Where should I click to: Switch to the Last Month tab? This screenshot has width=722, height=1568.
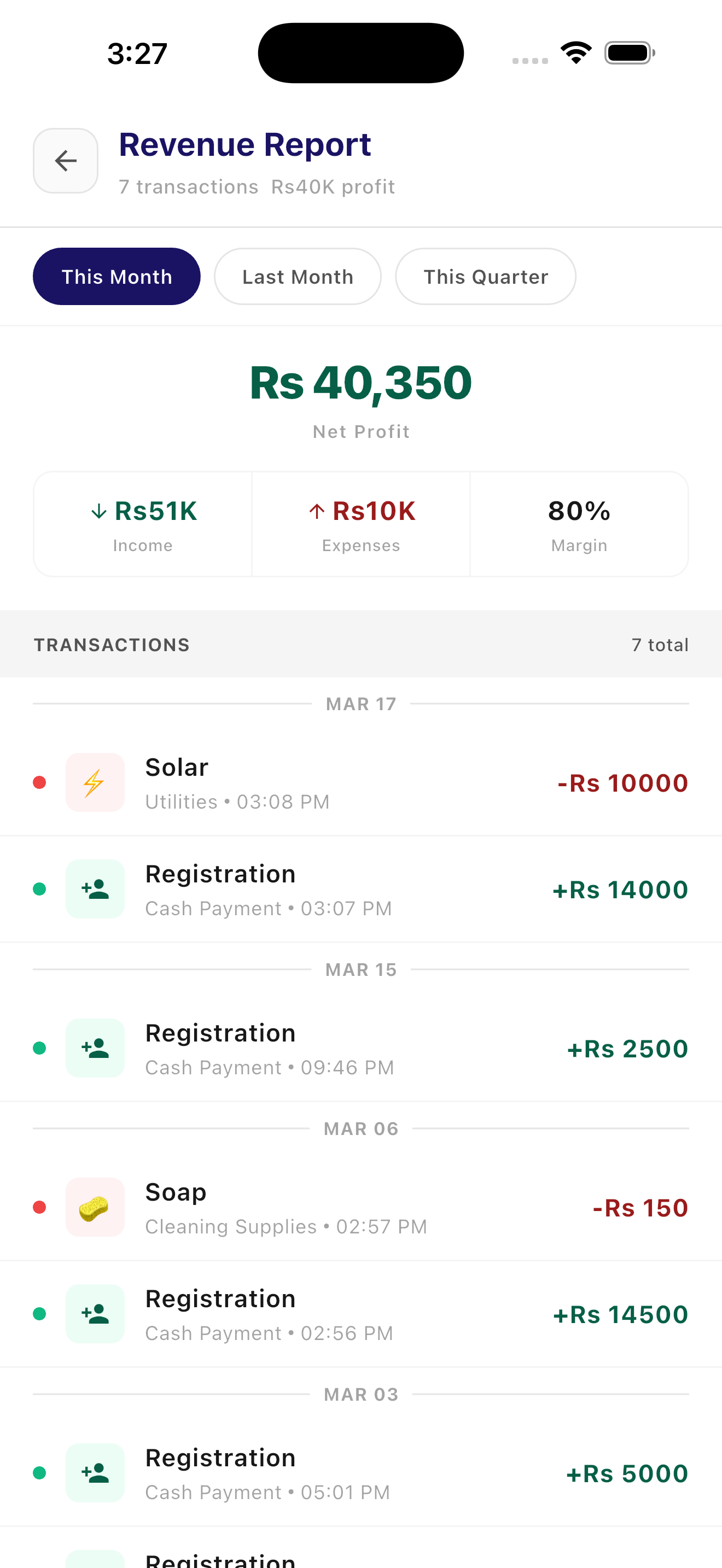click(298, 276)
